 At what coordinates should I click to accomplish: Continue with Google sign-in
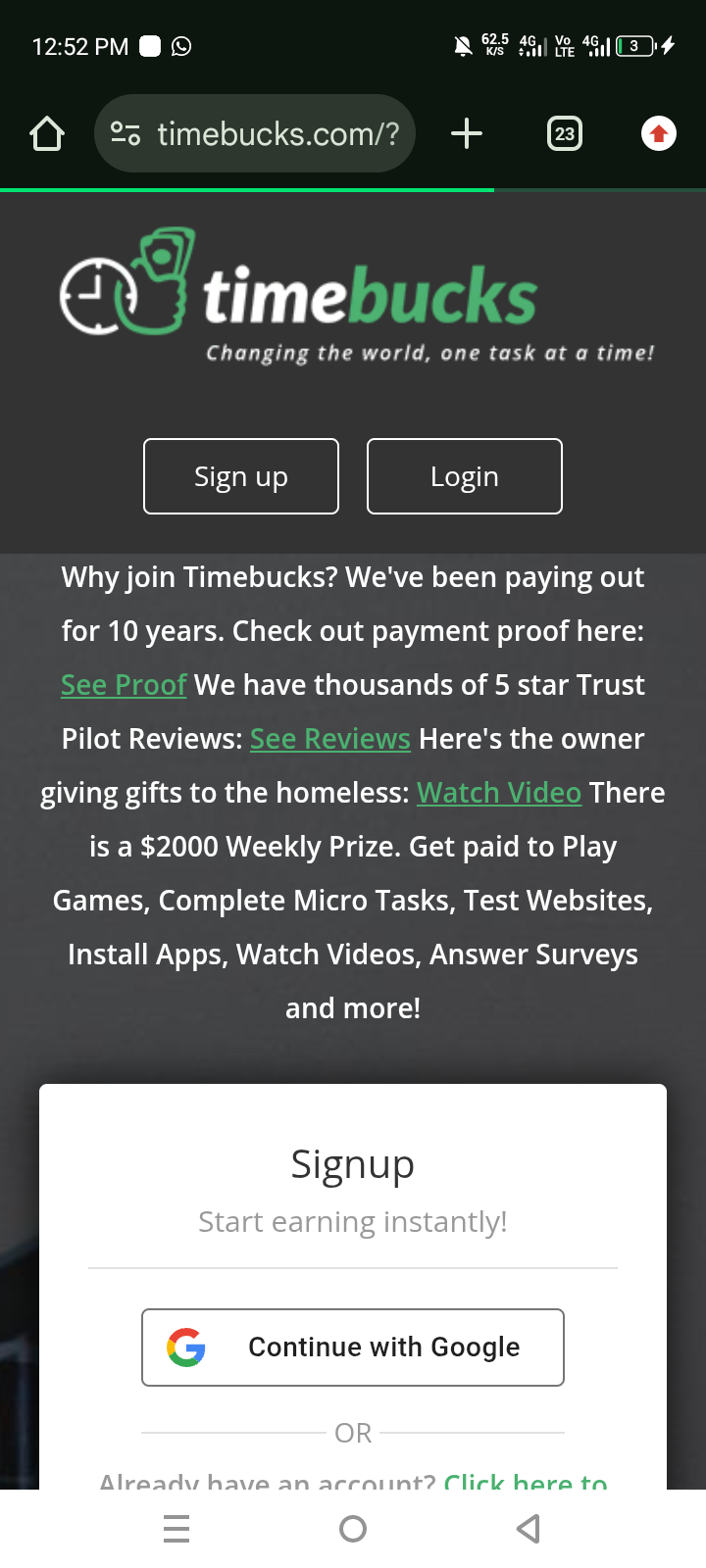pos(353,1347)
